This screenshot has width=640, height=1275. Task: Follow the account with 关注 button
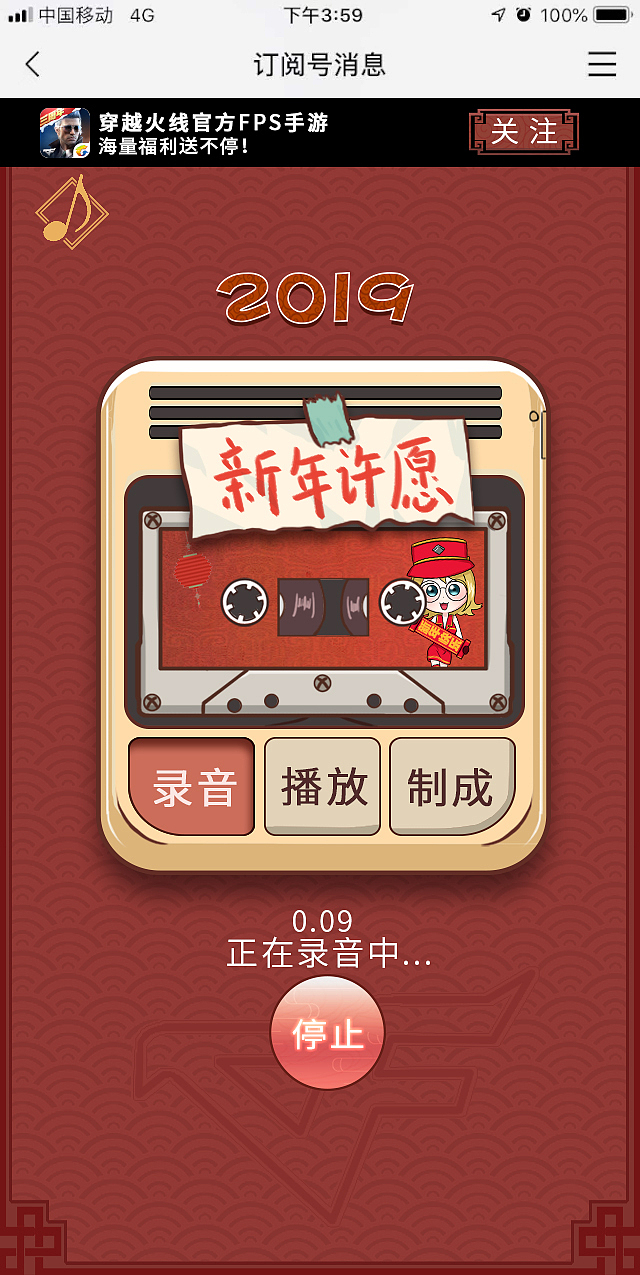pyautogui.click(x=524, y=132)
